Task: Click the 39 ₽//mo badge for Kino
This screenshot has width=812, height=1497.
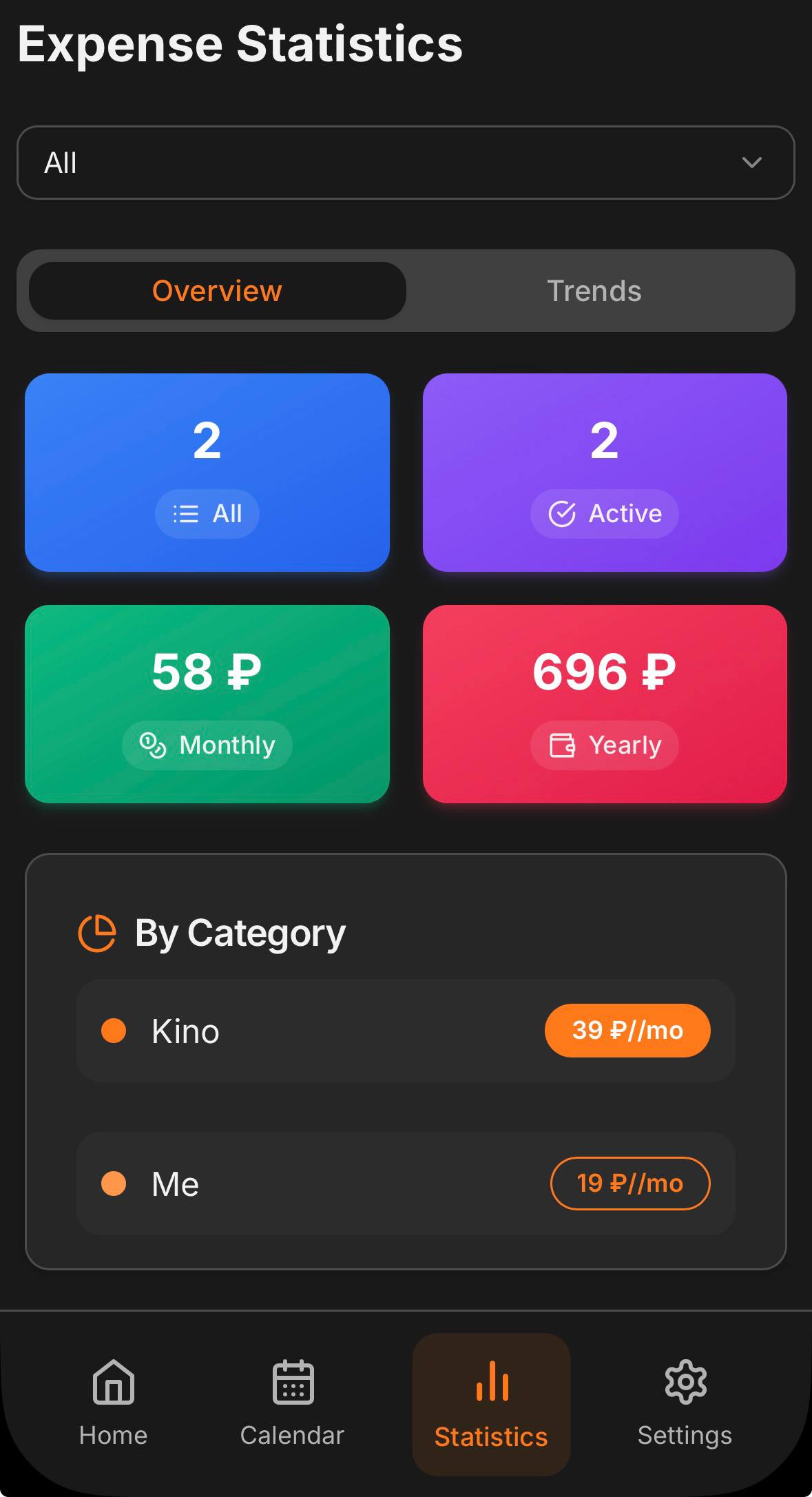Action: point(627,1030)
